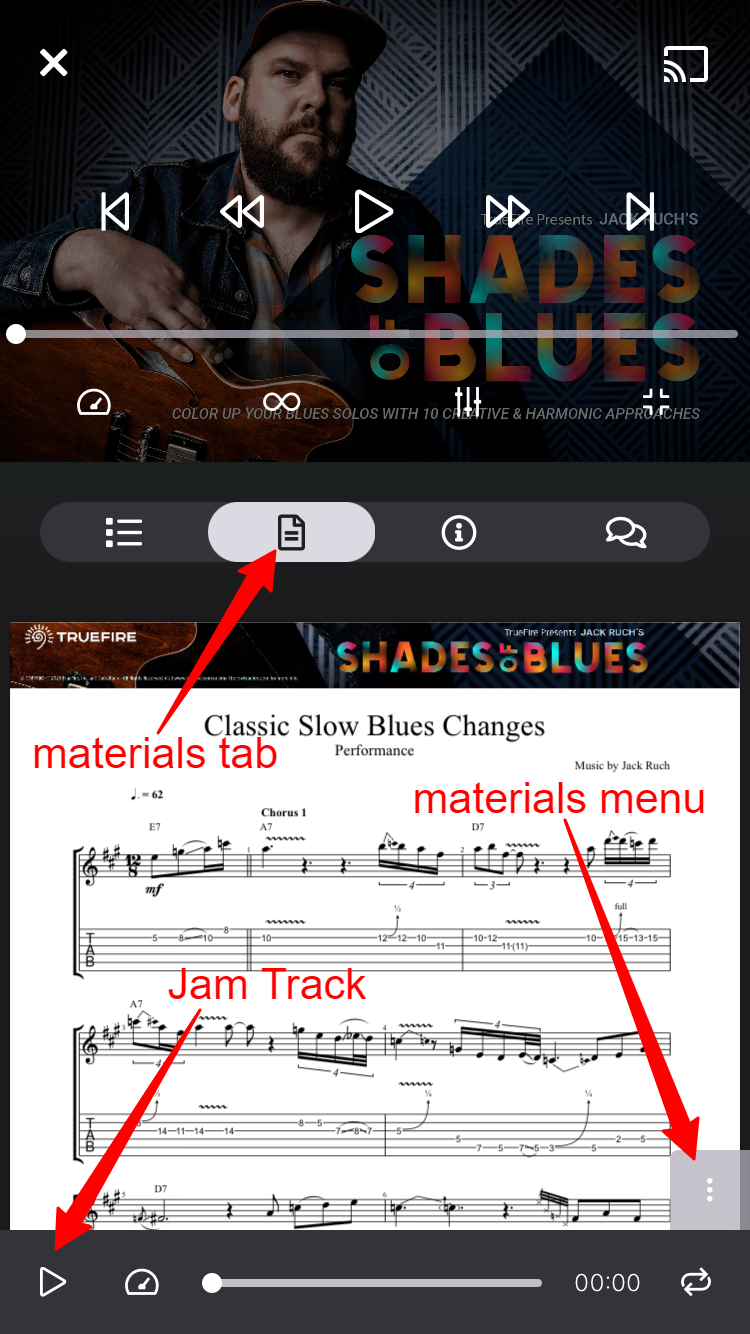Enable video loop infinity icon
Image resolution: width=750 pixels, height=1334 pixels.
coord(281,402)
